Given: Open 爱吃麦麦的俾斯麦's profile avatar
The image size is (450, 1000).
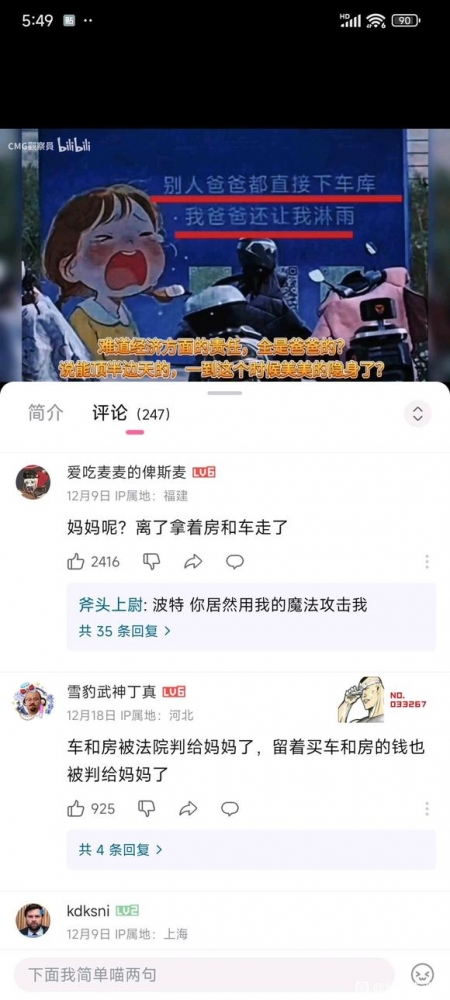Looking at the screenshot, I should [x=33, y=482].
